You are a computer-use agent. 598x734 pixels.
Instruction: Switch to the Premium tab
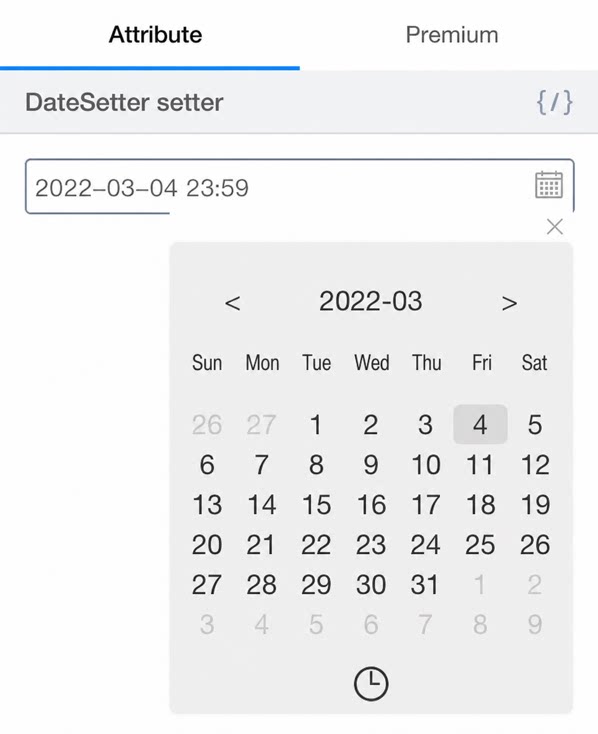tap(451, 35)
